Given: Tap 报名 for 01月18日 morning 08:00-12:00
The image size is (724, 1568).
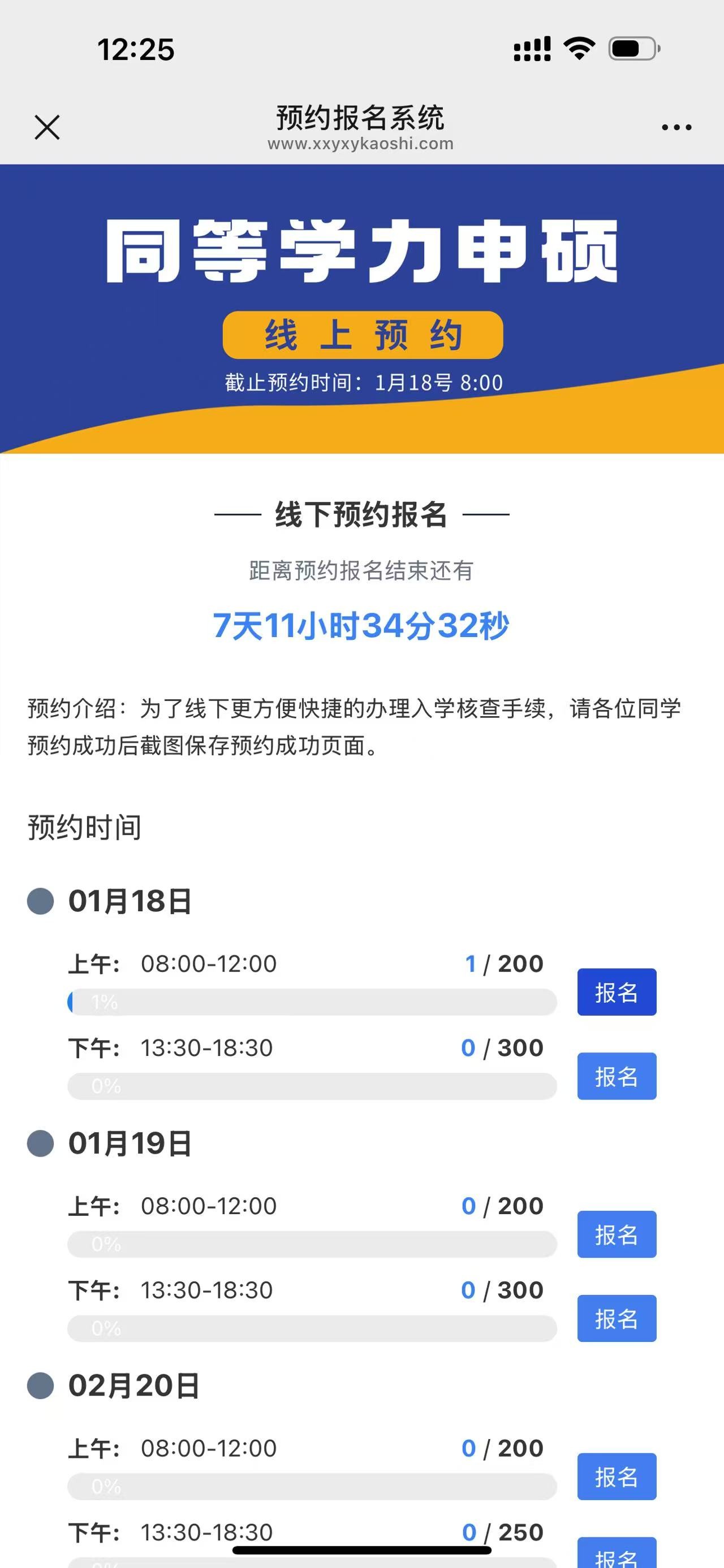Looking at the screenshot, I should click(616, 991).
